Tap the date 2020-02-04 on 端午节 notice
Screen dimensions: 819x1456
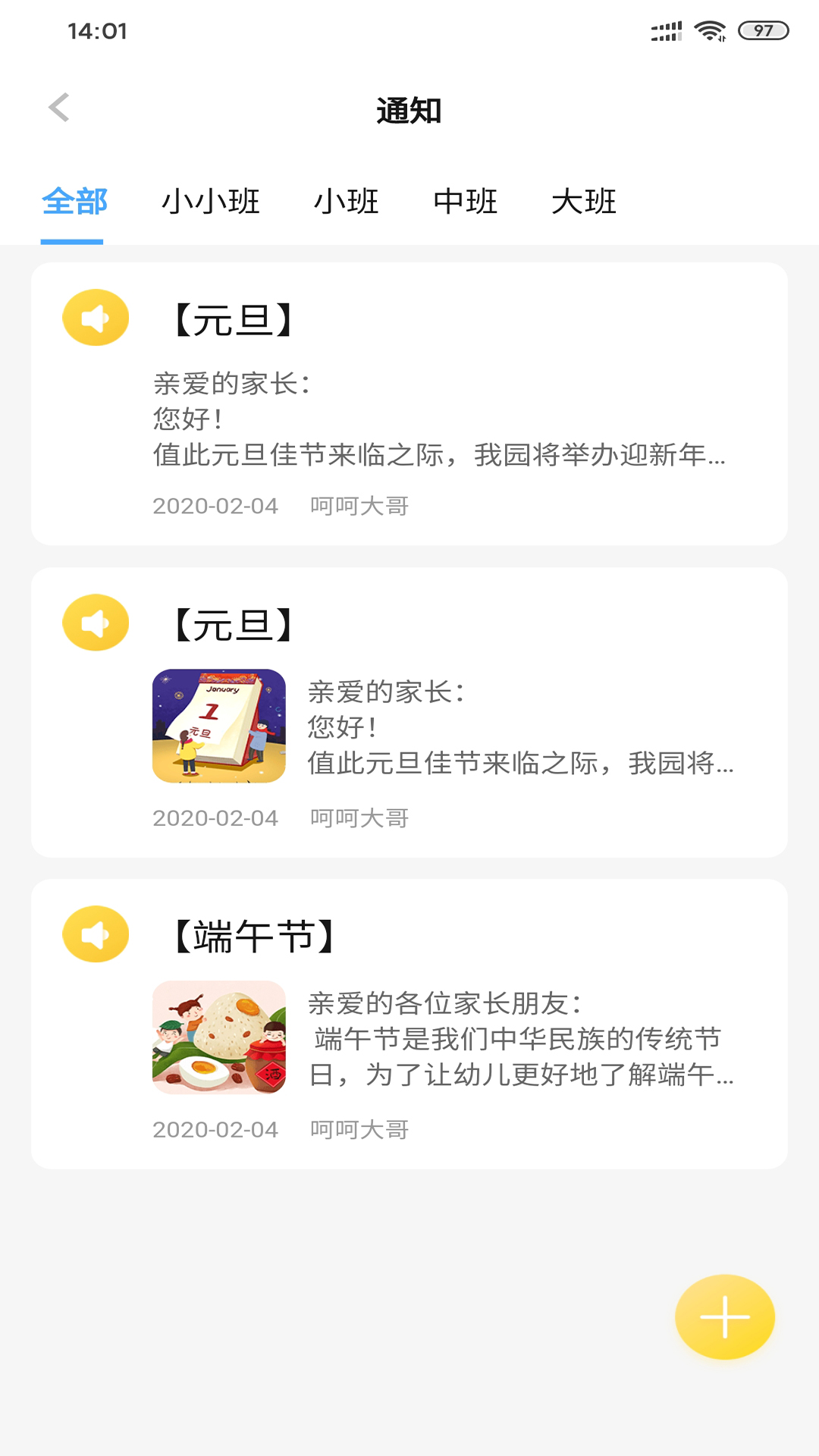click(215, 1128)
